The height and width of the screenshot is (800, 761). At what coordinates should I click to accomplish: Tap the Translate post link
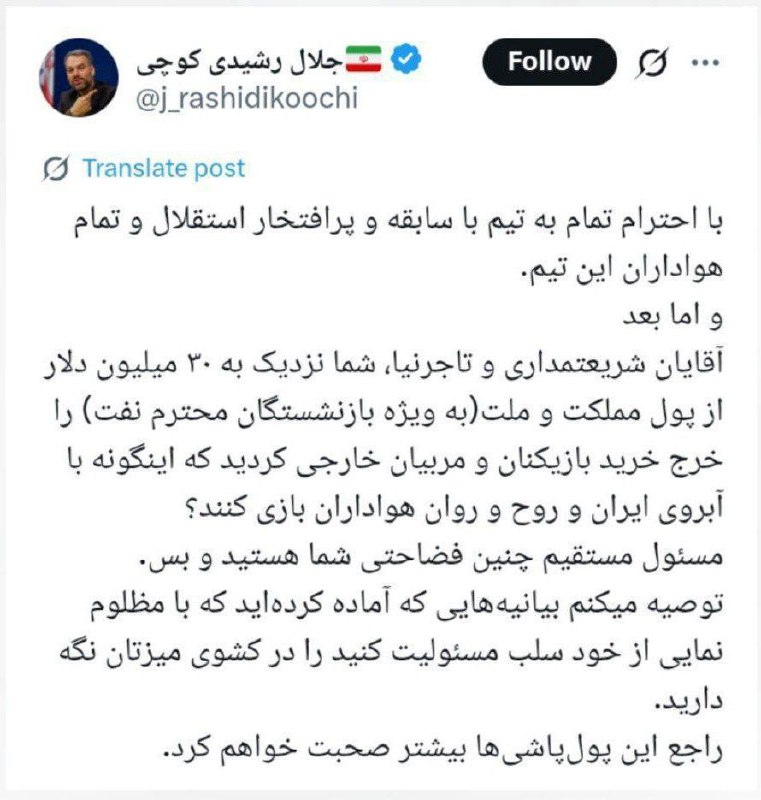pos(162,169)
